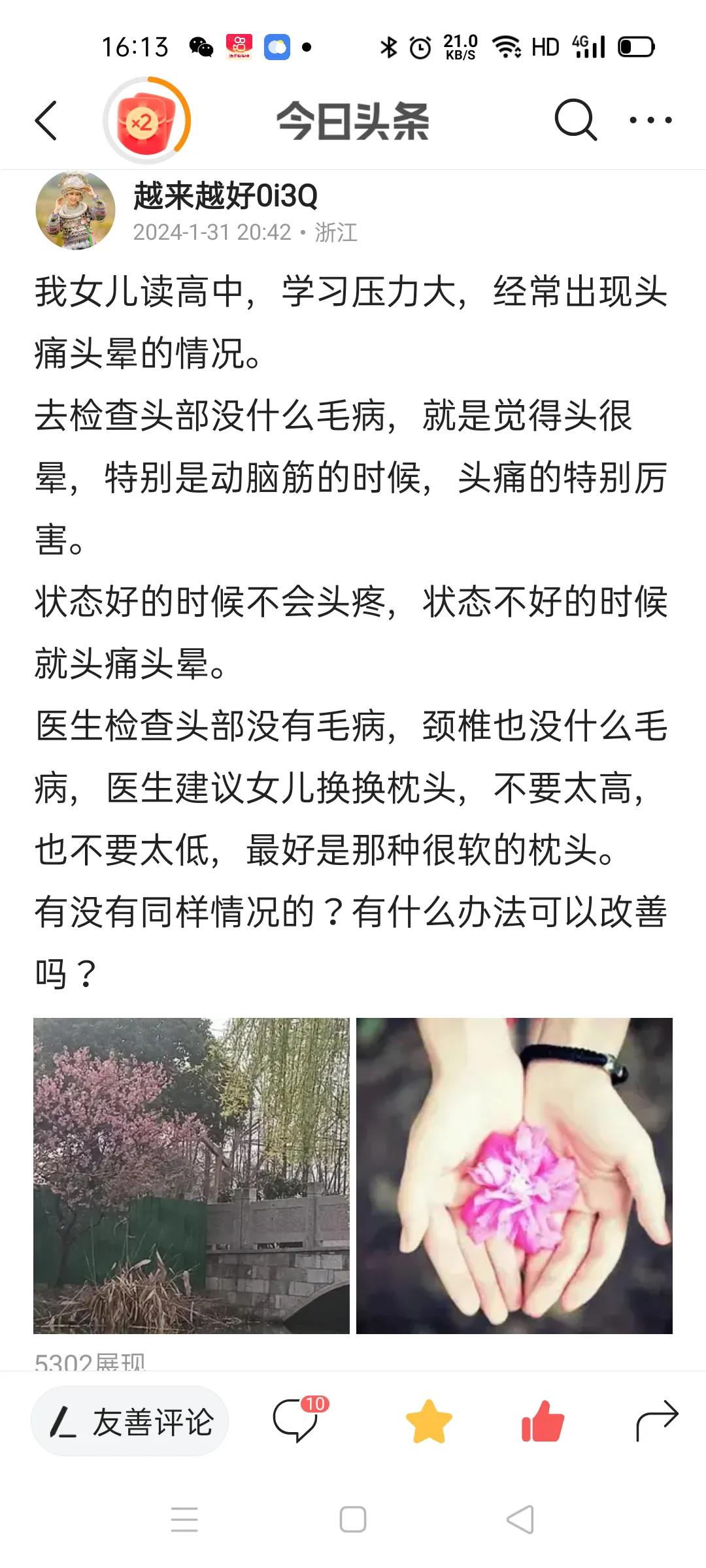Tap the weather notification icon in status bar
This screenshot has height=1568, width=706.
coord(277,46)
